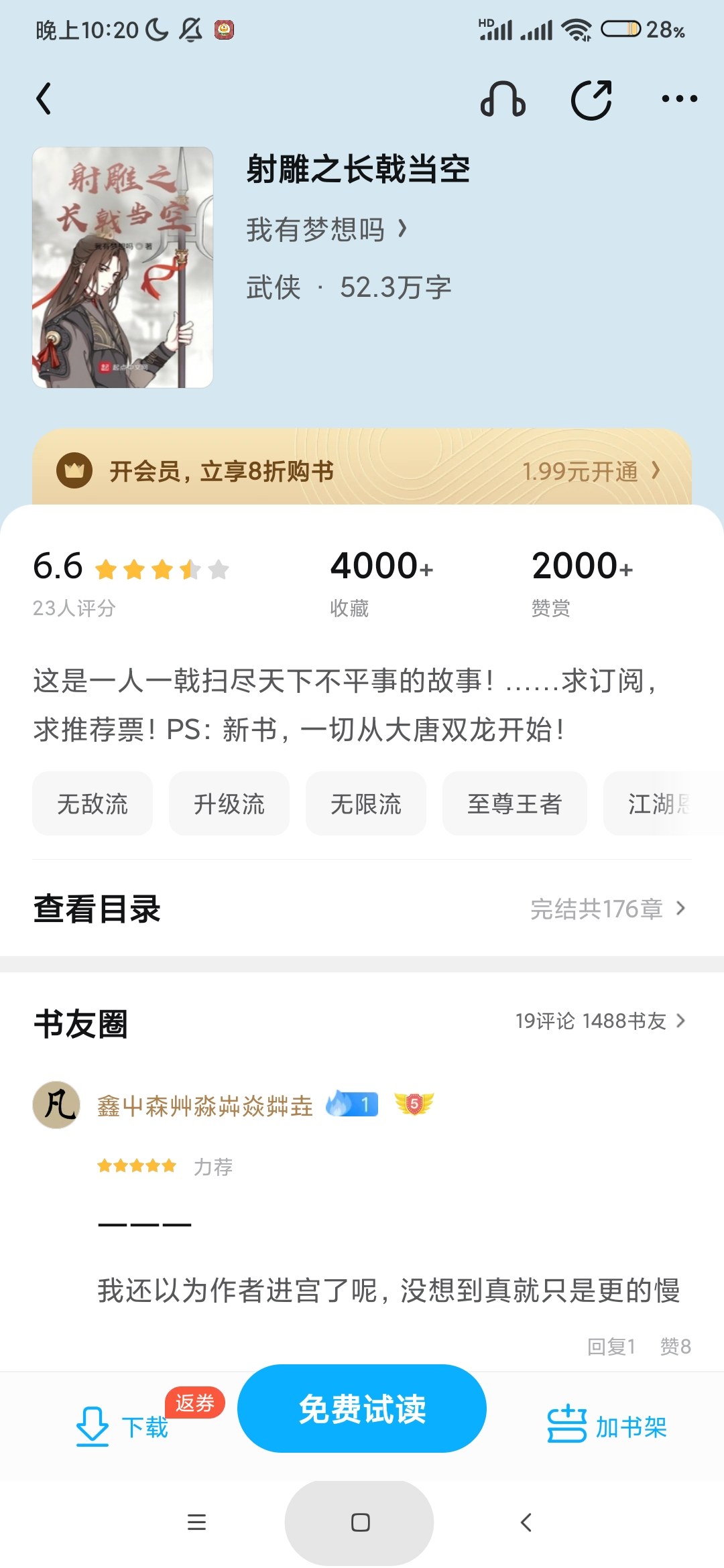Select the 至尊王者 tag chip

514,803
